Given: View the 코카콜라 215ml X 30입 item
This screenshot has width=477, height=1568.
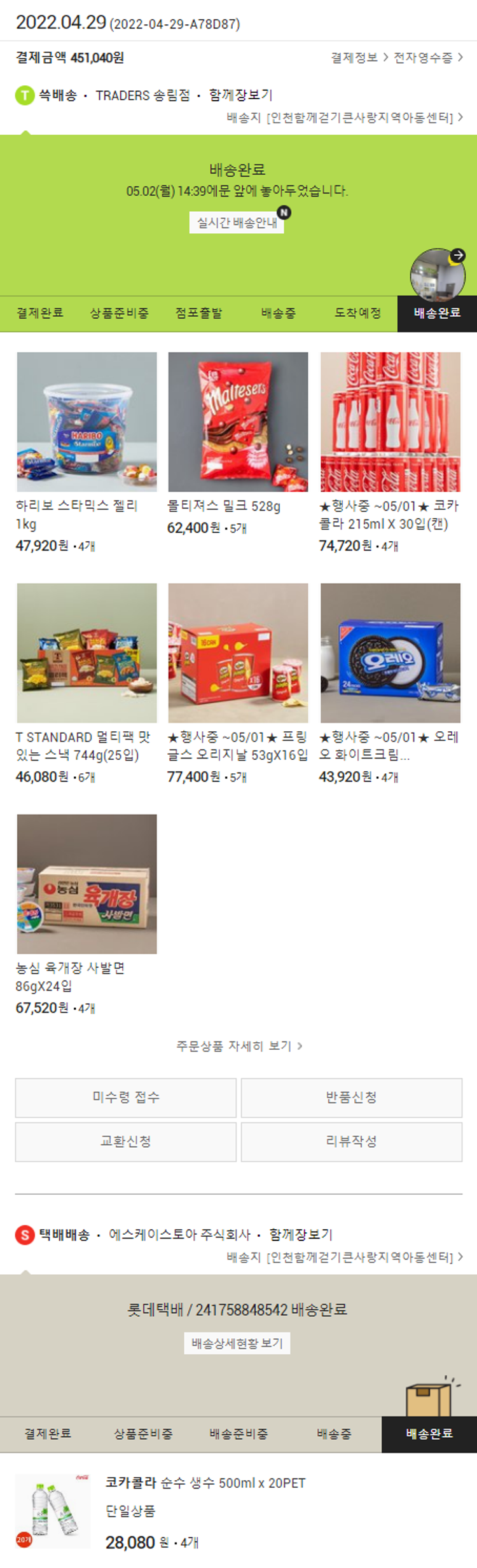Looking at the screenshot, I should (x=390, y=422).
